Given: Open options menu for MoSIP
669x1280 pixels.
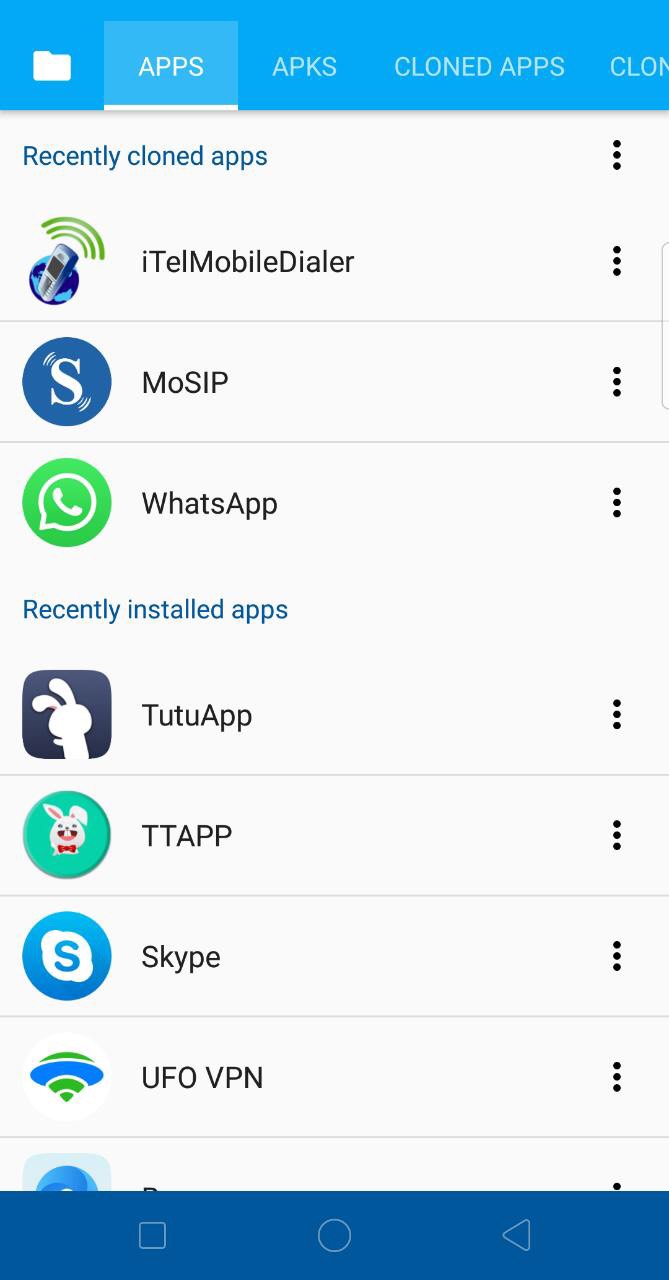Looking at the screenshot, I should pos(617,382).
